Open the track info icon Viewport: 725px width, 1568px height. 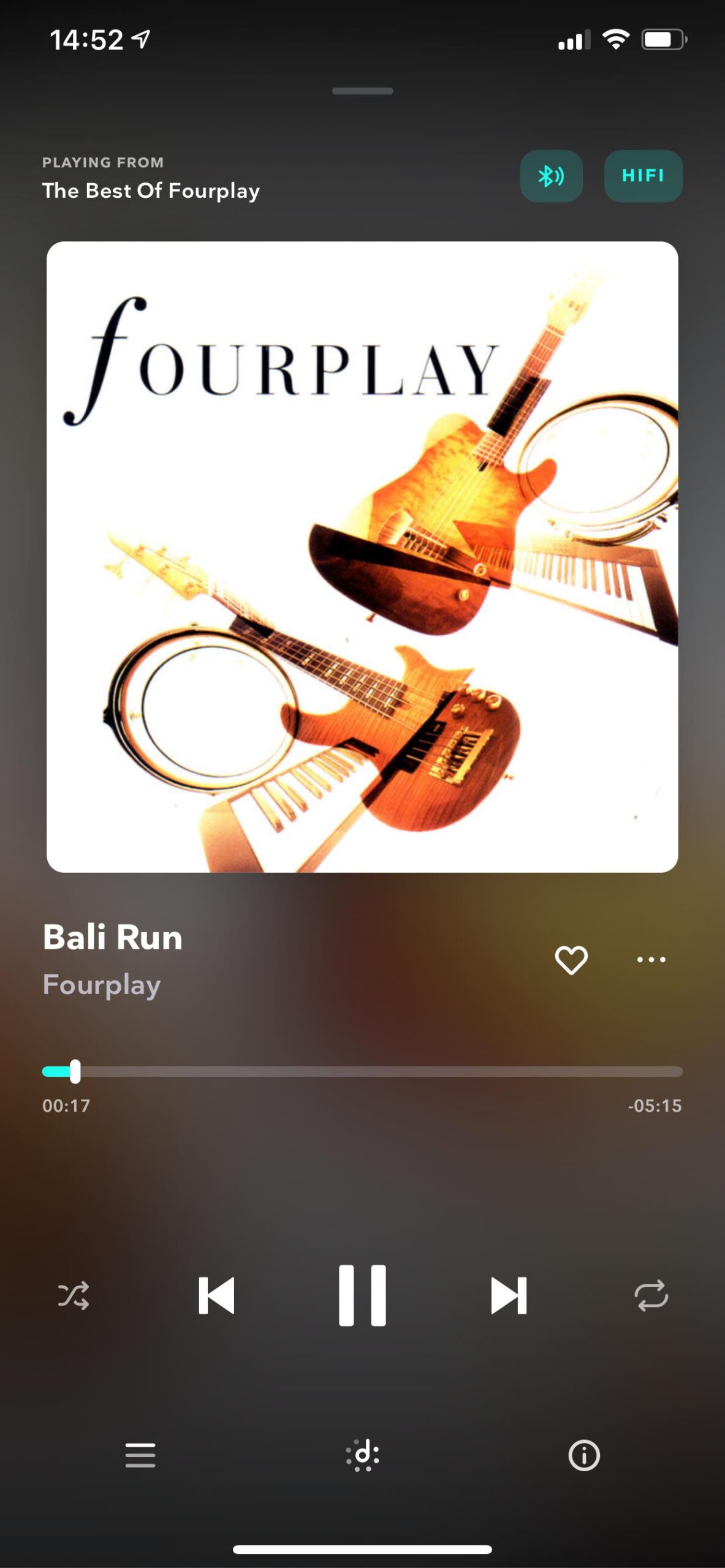584,1455
